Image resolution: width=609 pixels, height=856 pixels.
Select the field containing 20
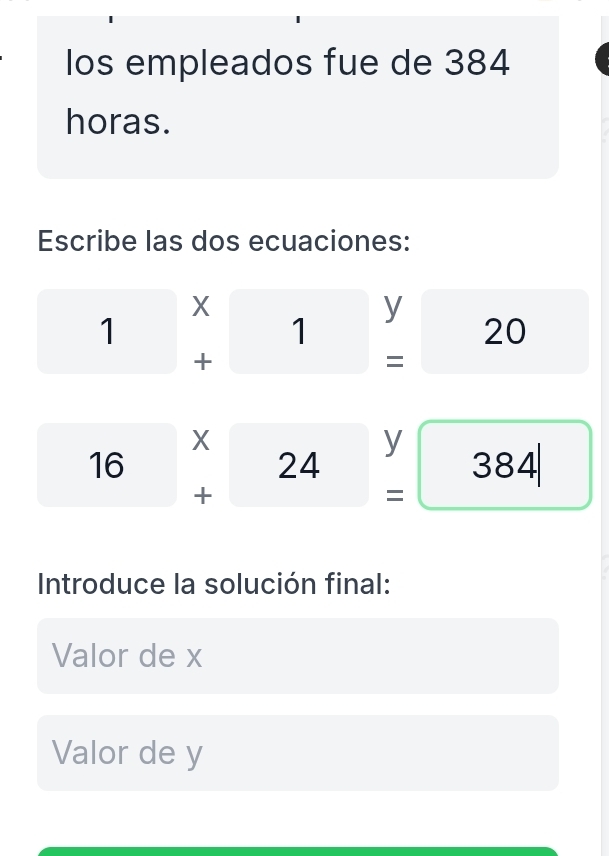pos(504,331)
